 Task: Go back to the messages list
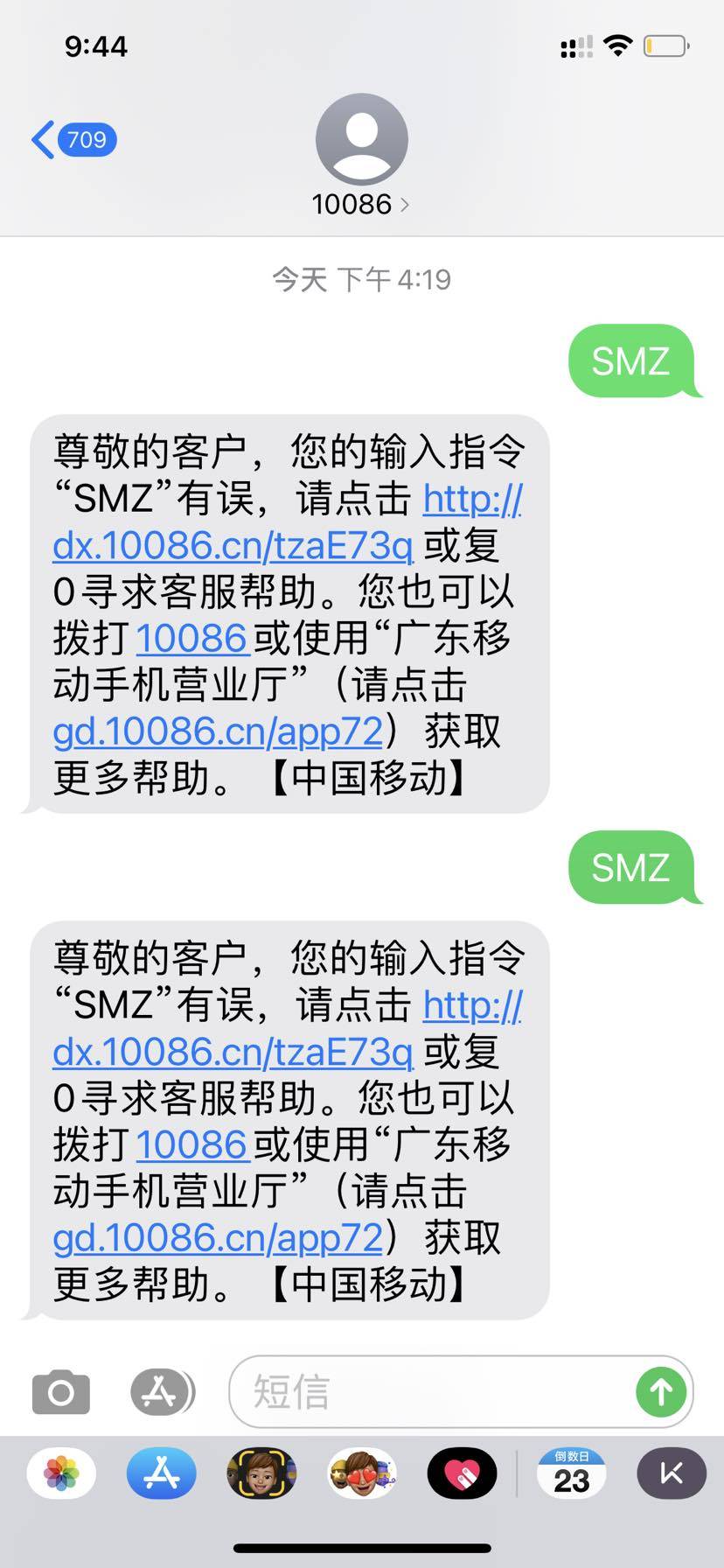72,140
